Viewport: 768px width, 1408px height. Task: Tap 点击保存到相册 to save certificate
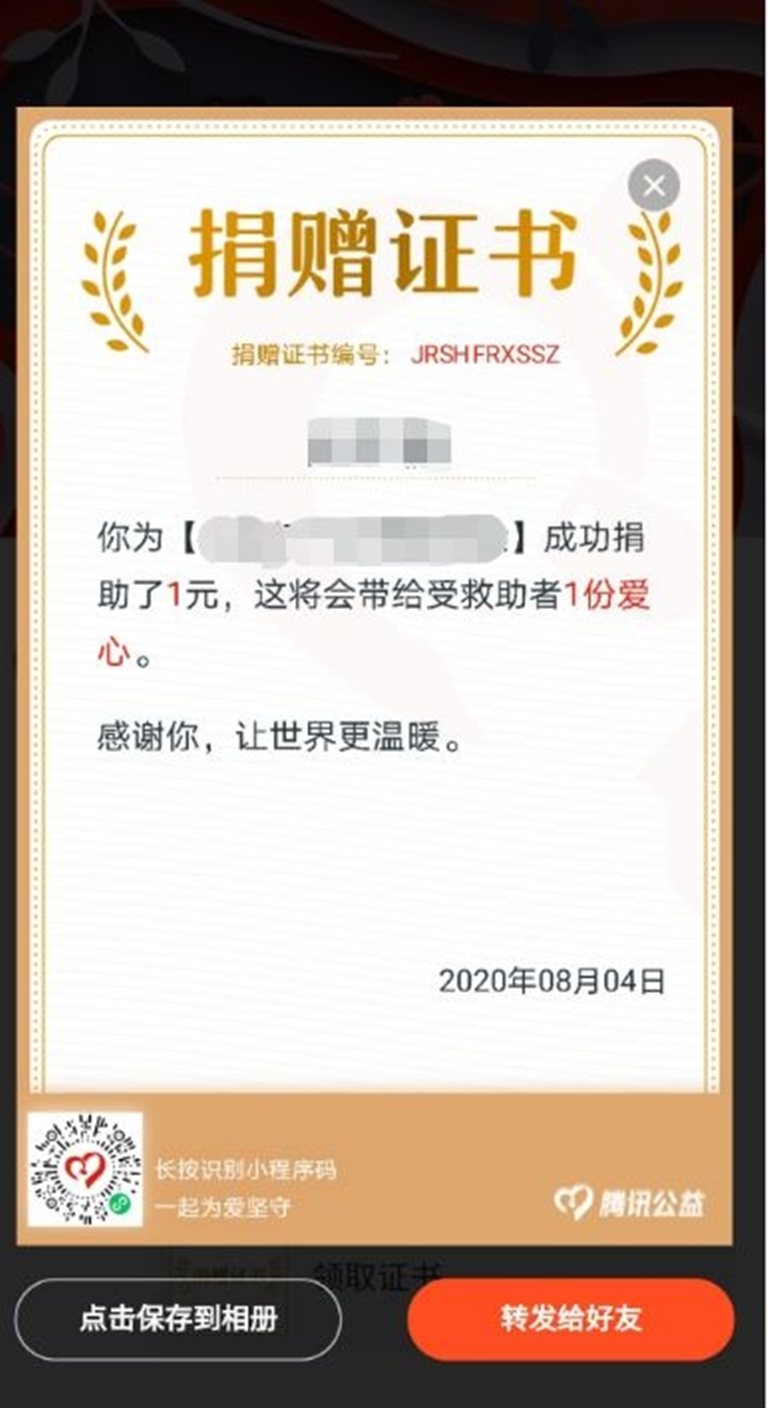tap(178, 1320)
